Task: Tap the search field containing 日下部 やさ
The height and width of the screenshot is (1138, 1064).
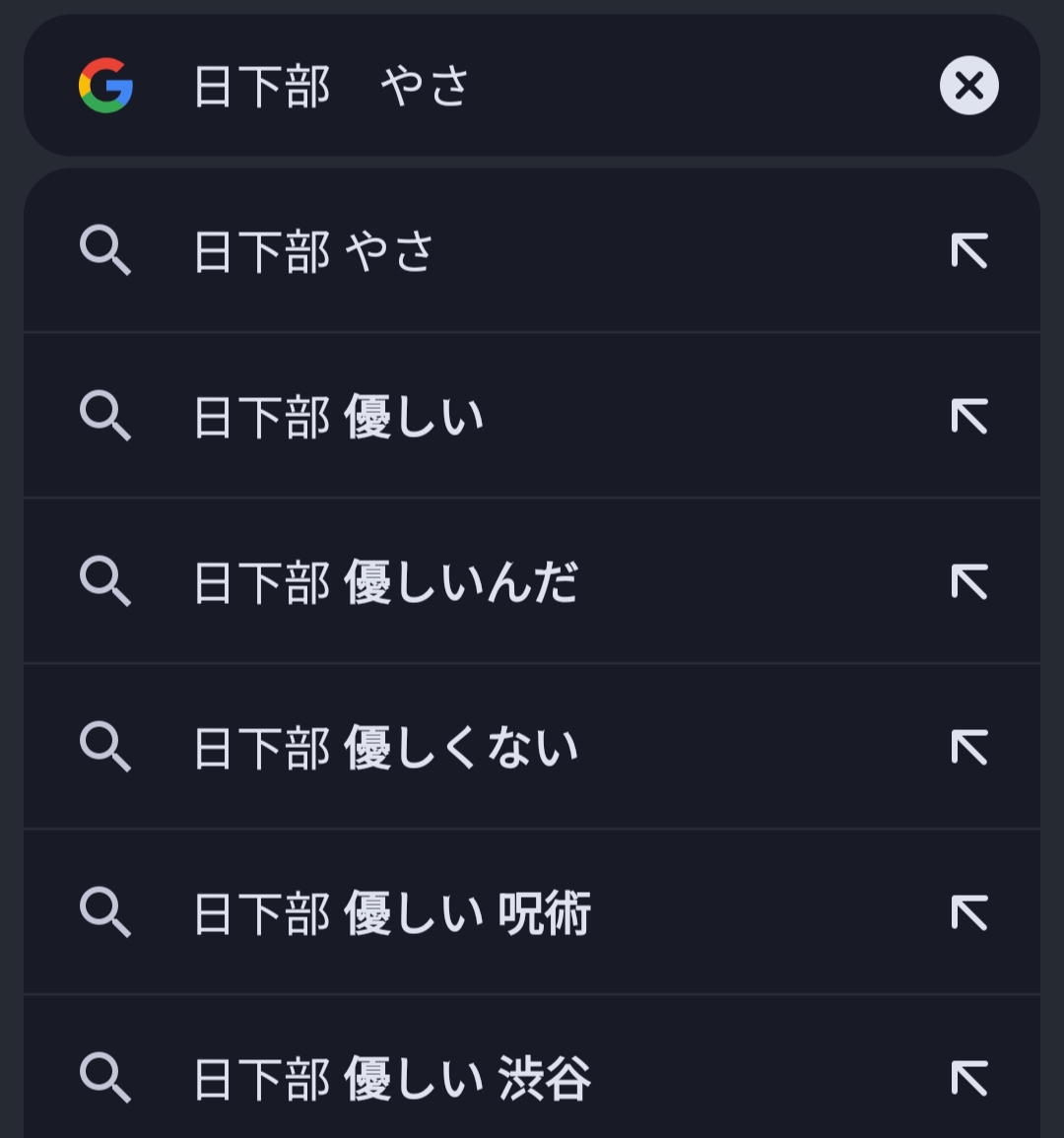Action: [532, 86]
